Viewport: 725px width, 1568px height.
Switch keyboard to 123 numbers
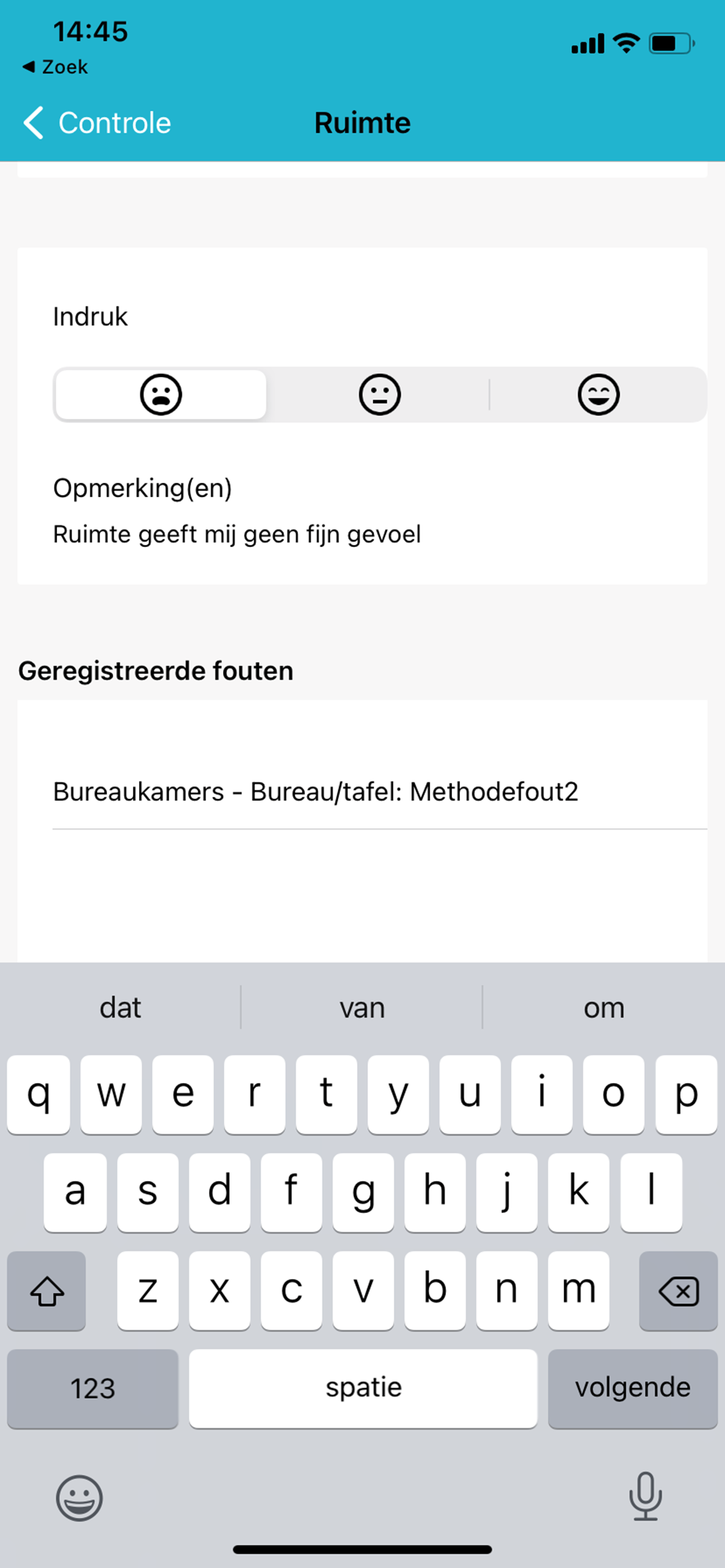click(92, 1388)
